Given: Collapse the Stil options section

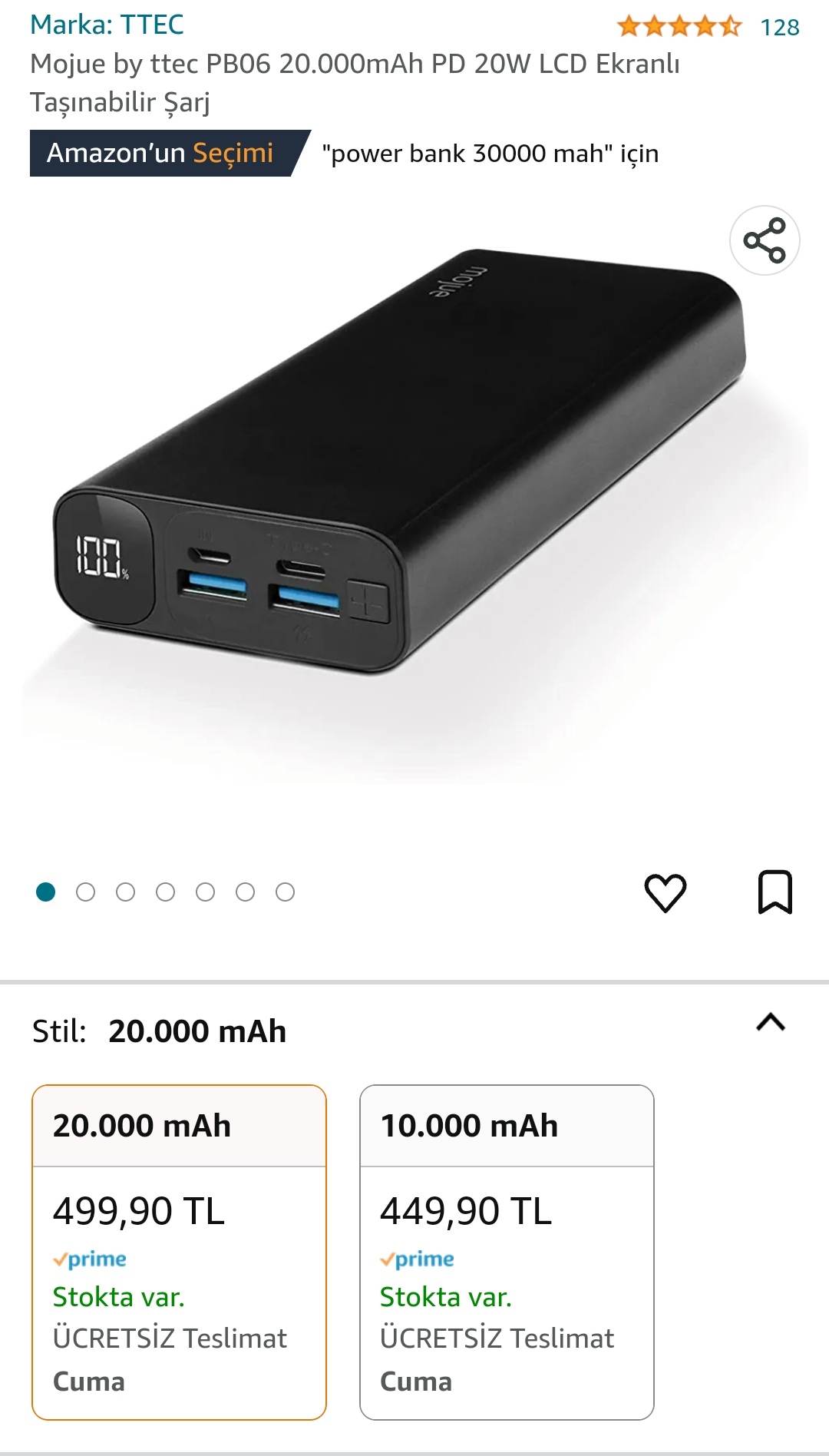Looking at the screenshot, I should pyautogui.click(x=771, y=1023).
